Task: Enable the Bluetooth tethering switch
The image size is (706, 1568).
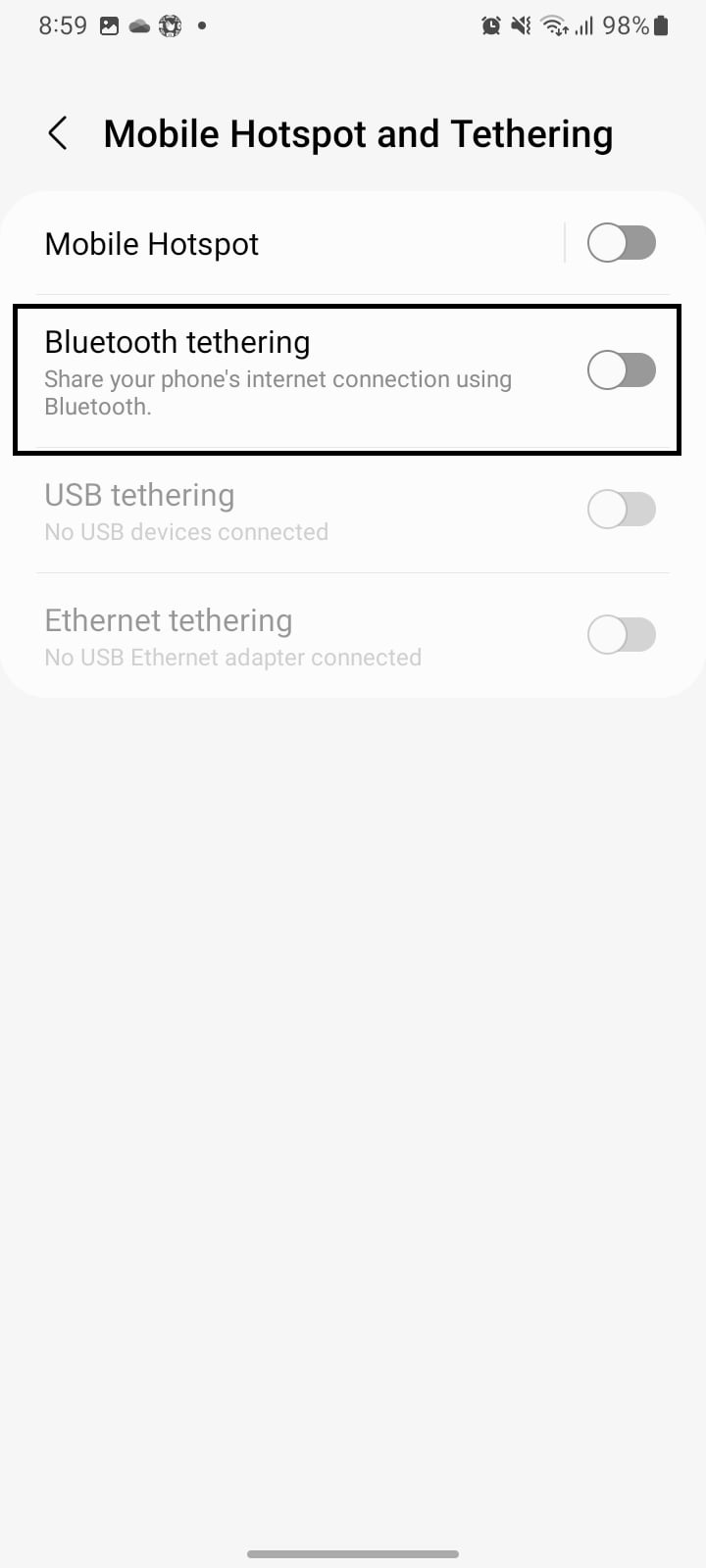Action: click(622, 370)
